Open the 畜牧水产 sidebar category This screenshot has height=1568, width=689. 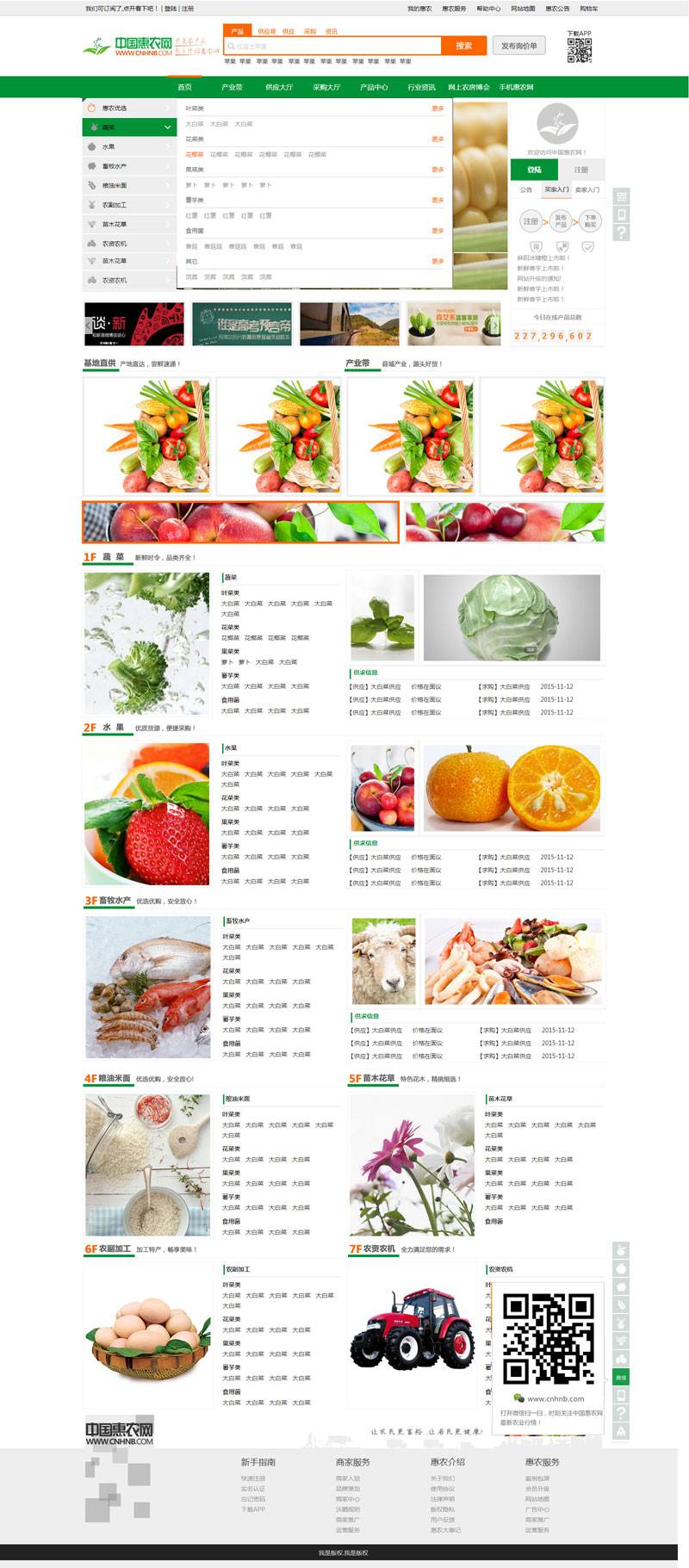click(x=129, y=166)
